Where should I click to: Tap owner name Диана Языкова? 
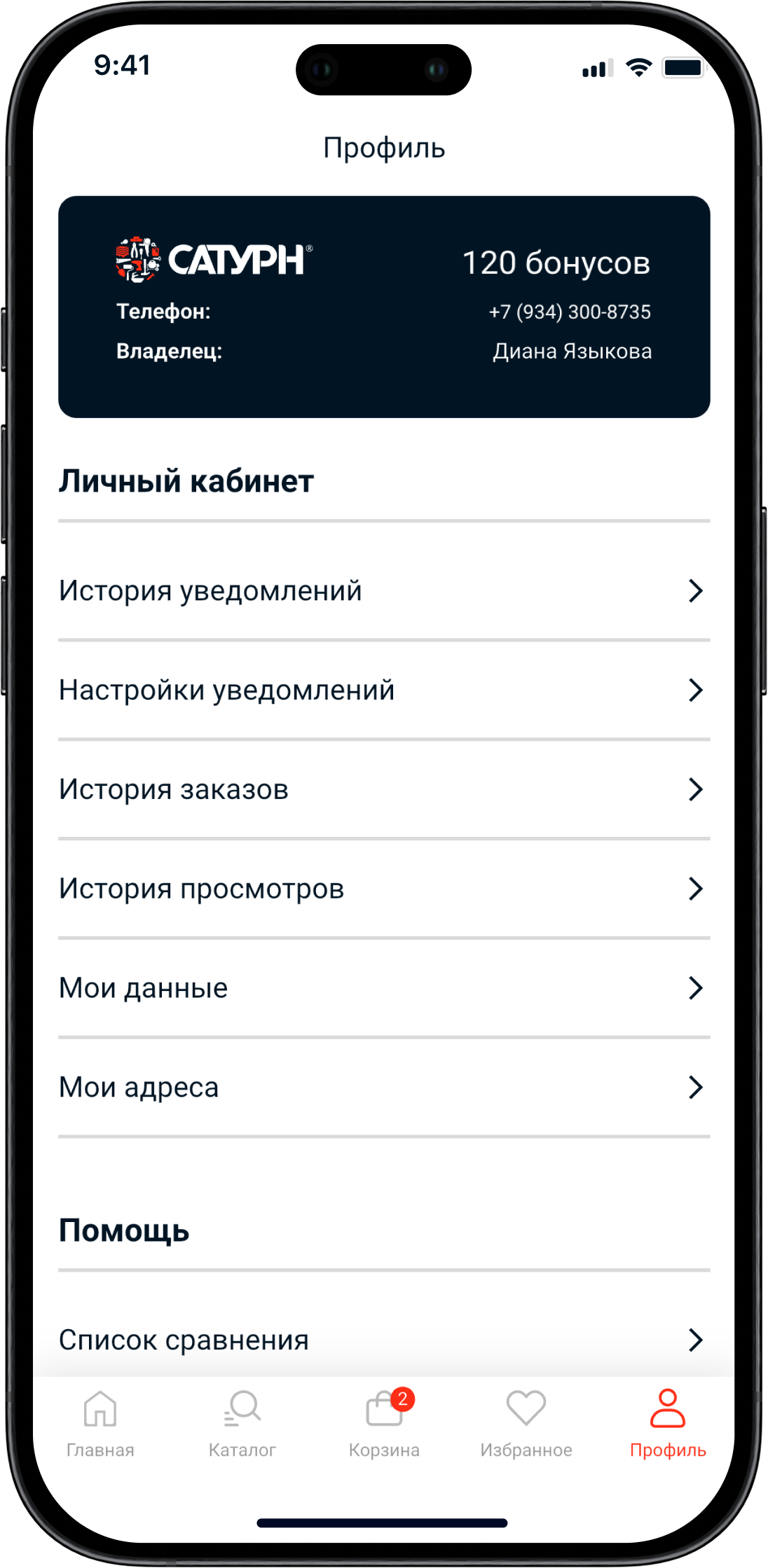[572, 352]
